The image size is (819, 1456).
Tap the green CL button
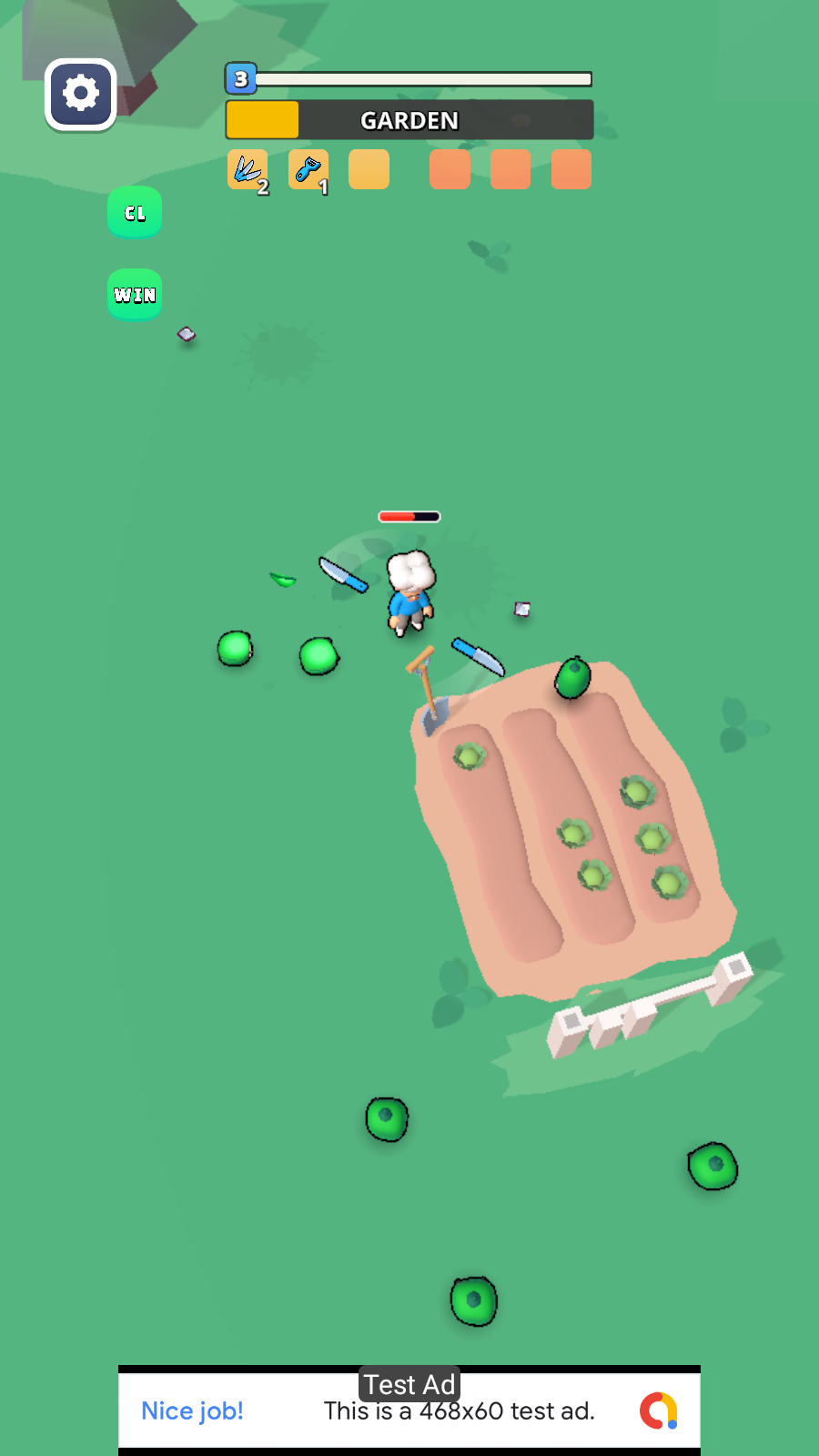[135, 212]
